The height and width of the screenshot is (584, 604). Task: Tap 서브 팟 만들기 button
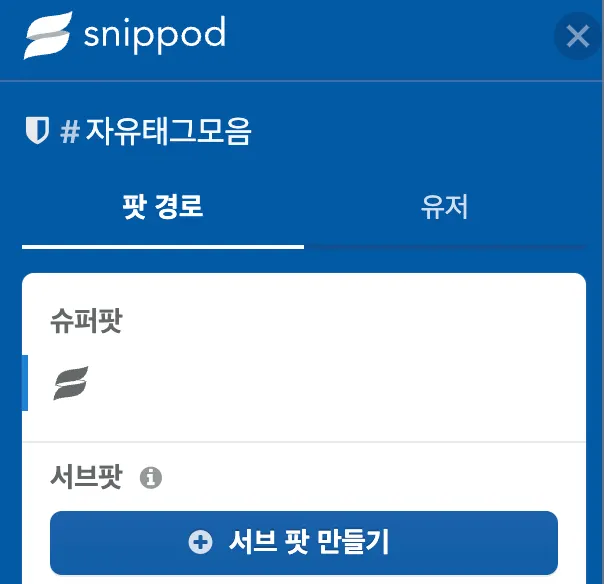(x=303, y=542)
